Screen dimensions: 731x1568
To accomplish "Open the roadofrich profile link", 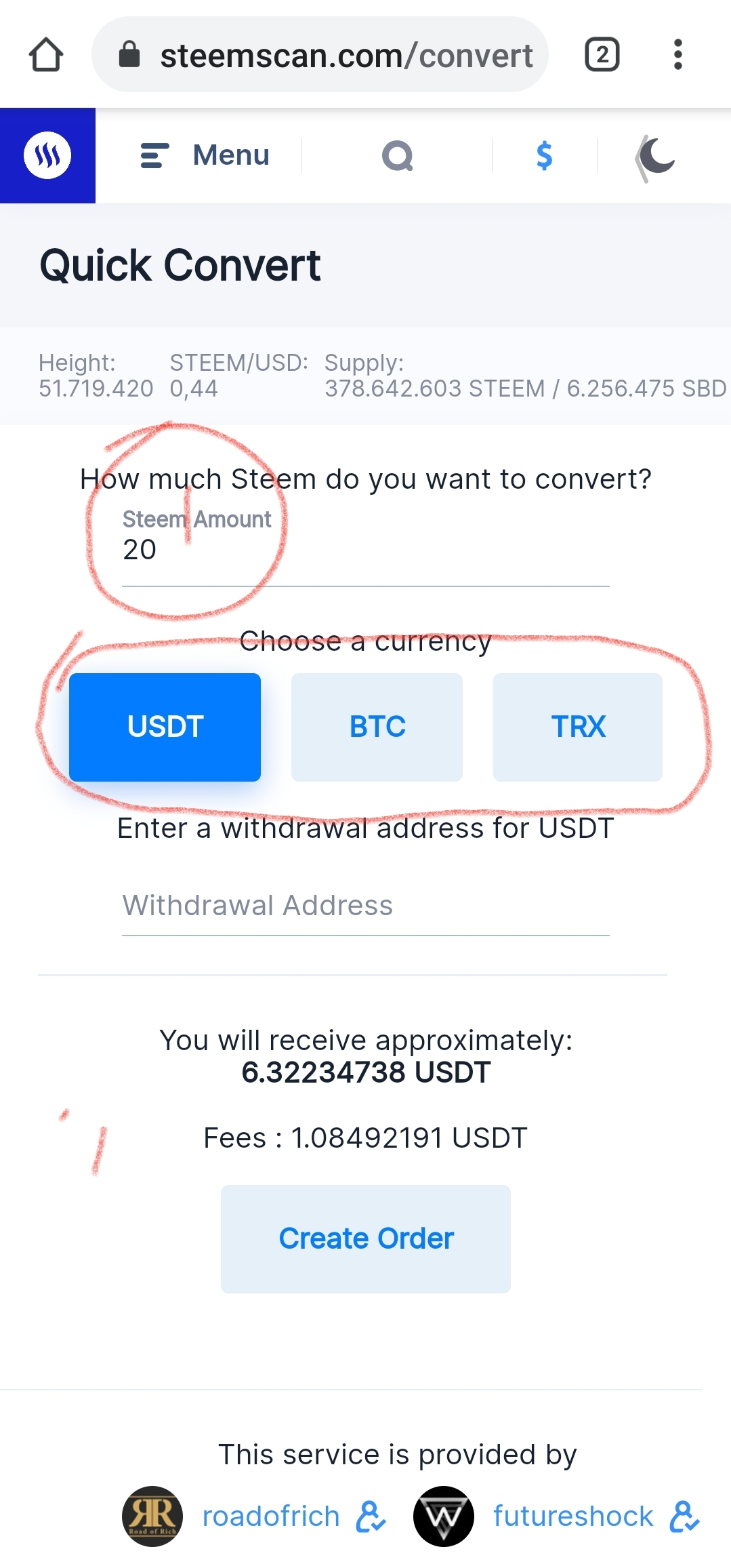I will coord(270,1516).
